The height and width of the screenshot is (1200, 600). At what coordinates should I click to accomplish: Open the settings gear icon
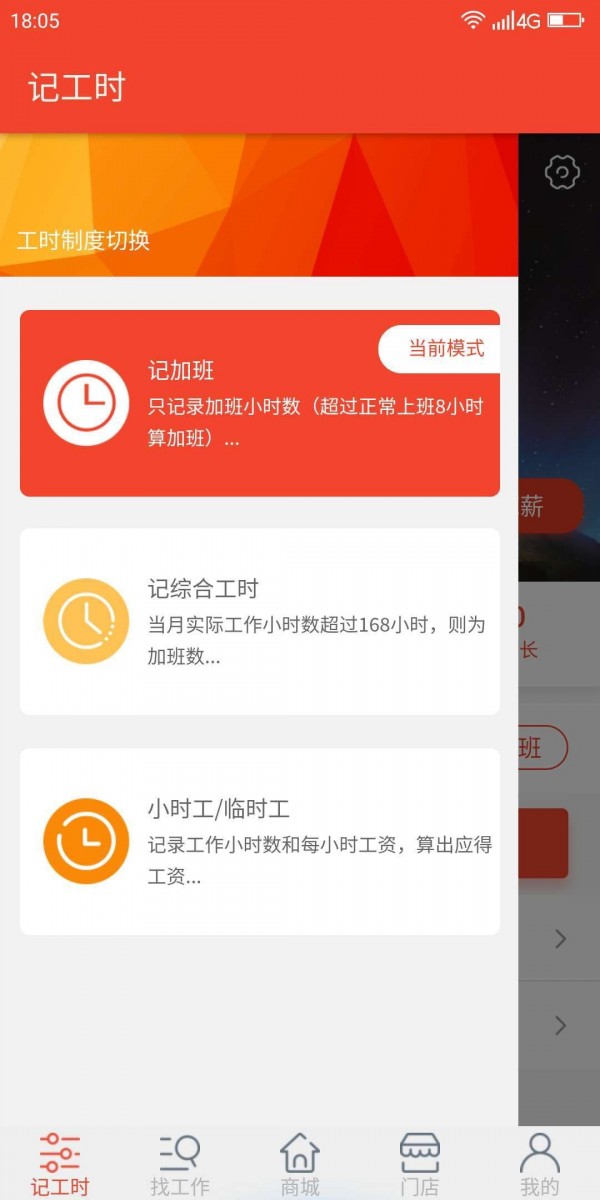(562, 173)
